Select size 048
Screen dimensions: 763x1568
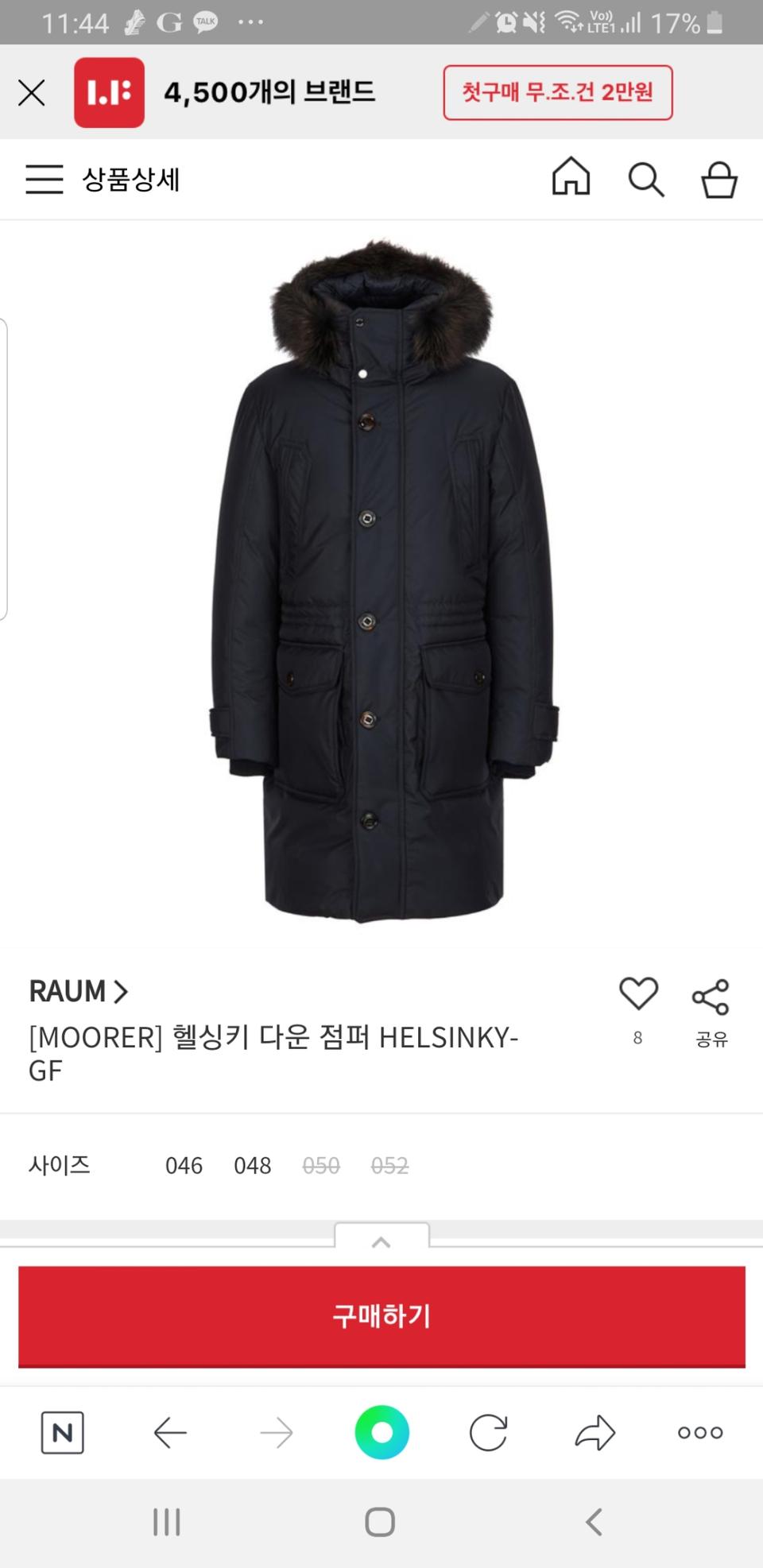point(252,1165)
